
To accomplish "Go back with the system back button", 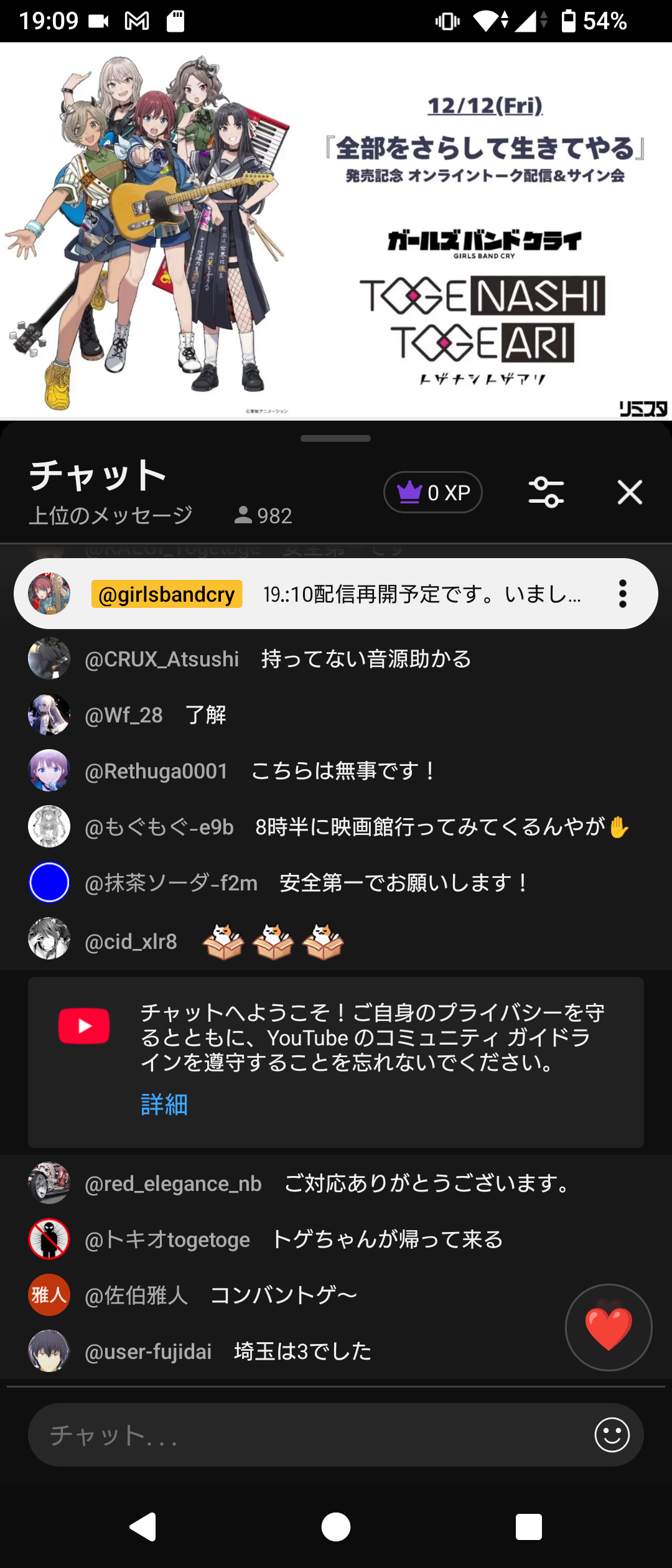I will coord(142,1526).
